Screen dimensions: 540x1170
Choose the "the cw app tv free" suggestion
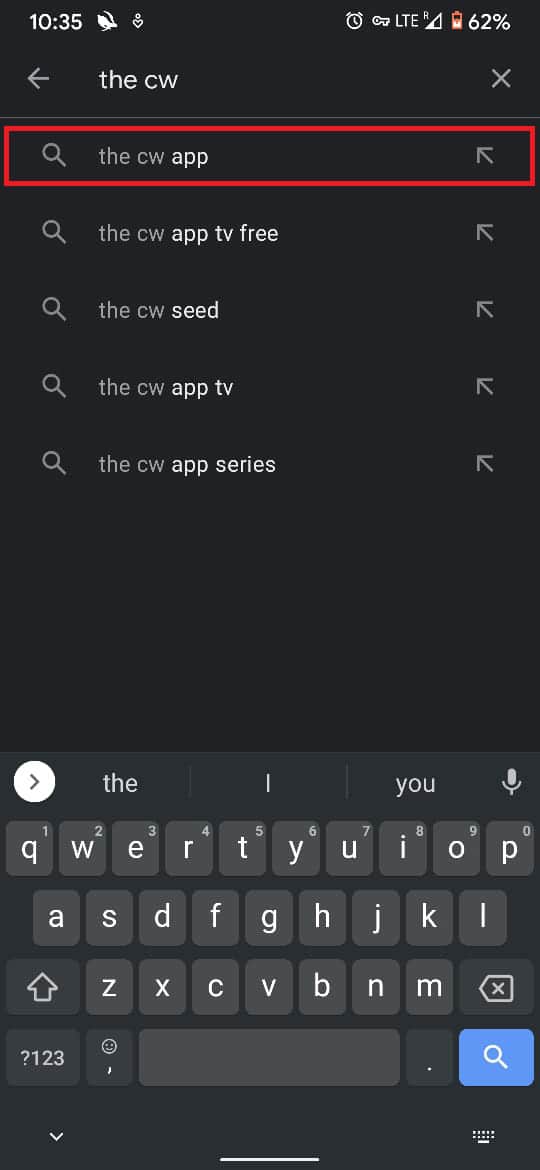point(270,233)
